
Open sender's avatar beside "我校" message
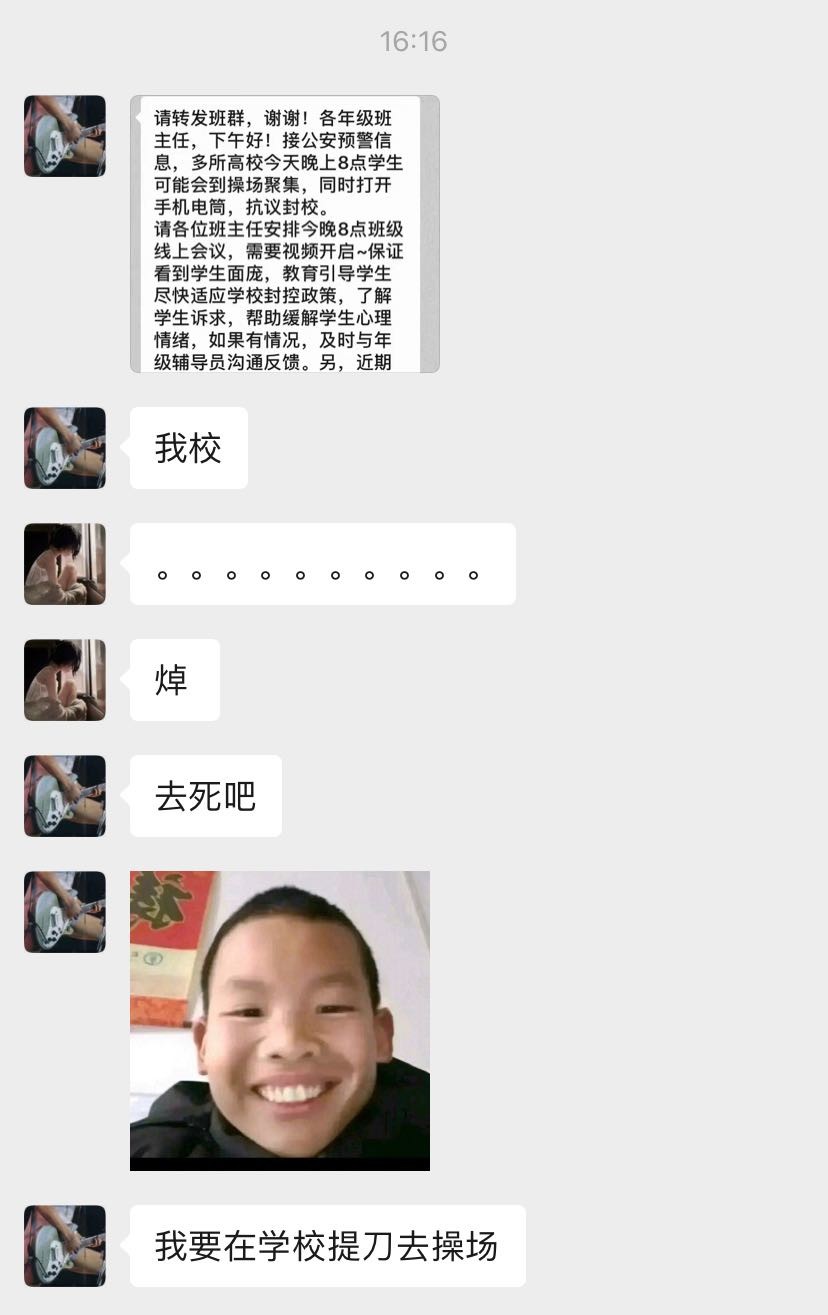pyautogui.click(x=65, y=448)
